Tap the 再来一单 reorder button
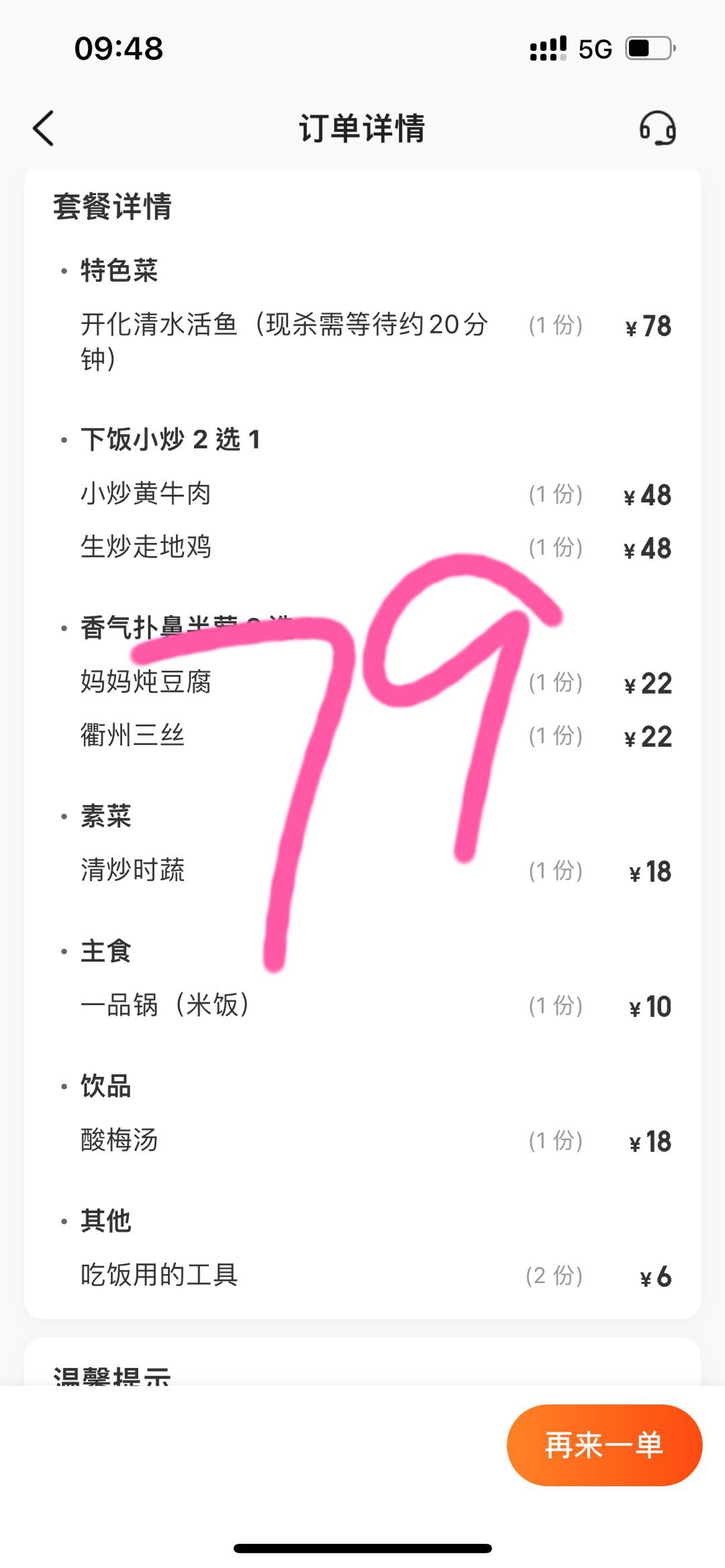This screenshot has width=725, height=1568. (x=604, y=1445)
